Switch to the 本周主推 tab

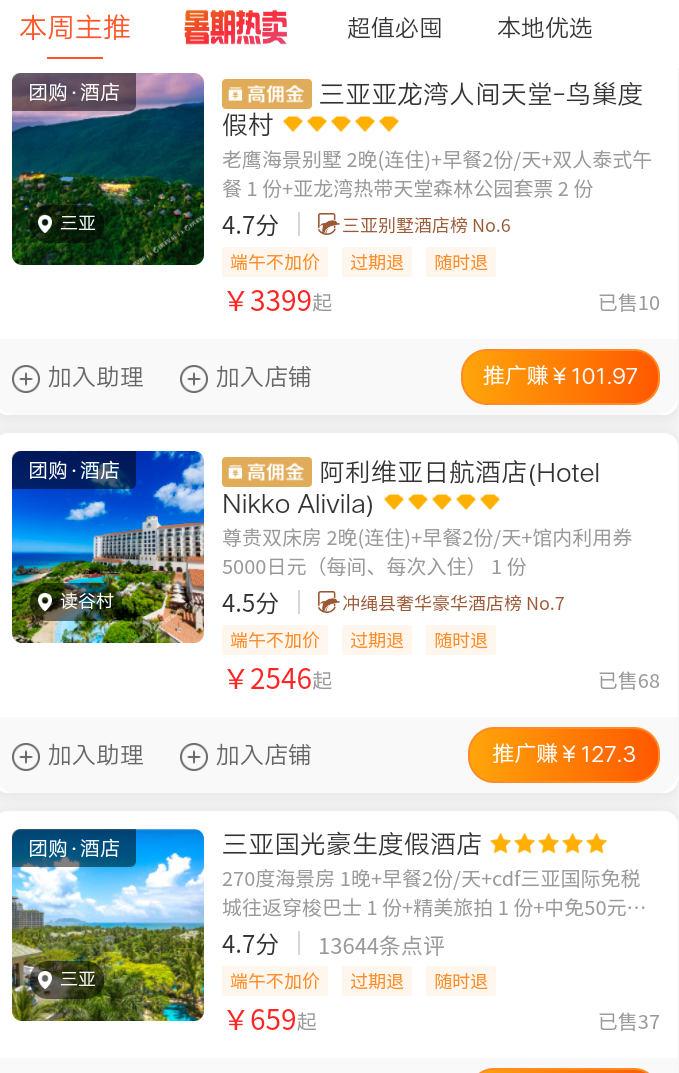pyautogui.click(x=75, y=28)
